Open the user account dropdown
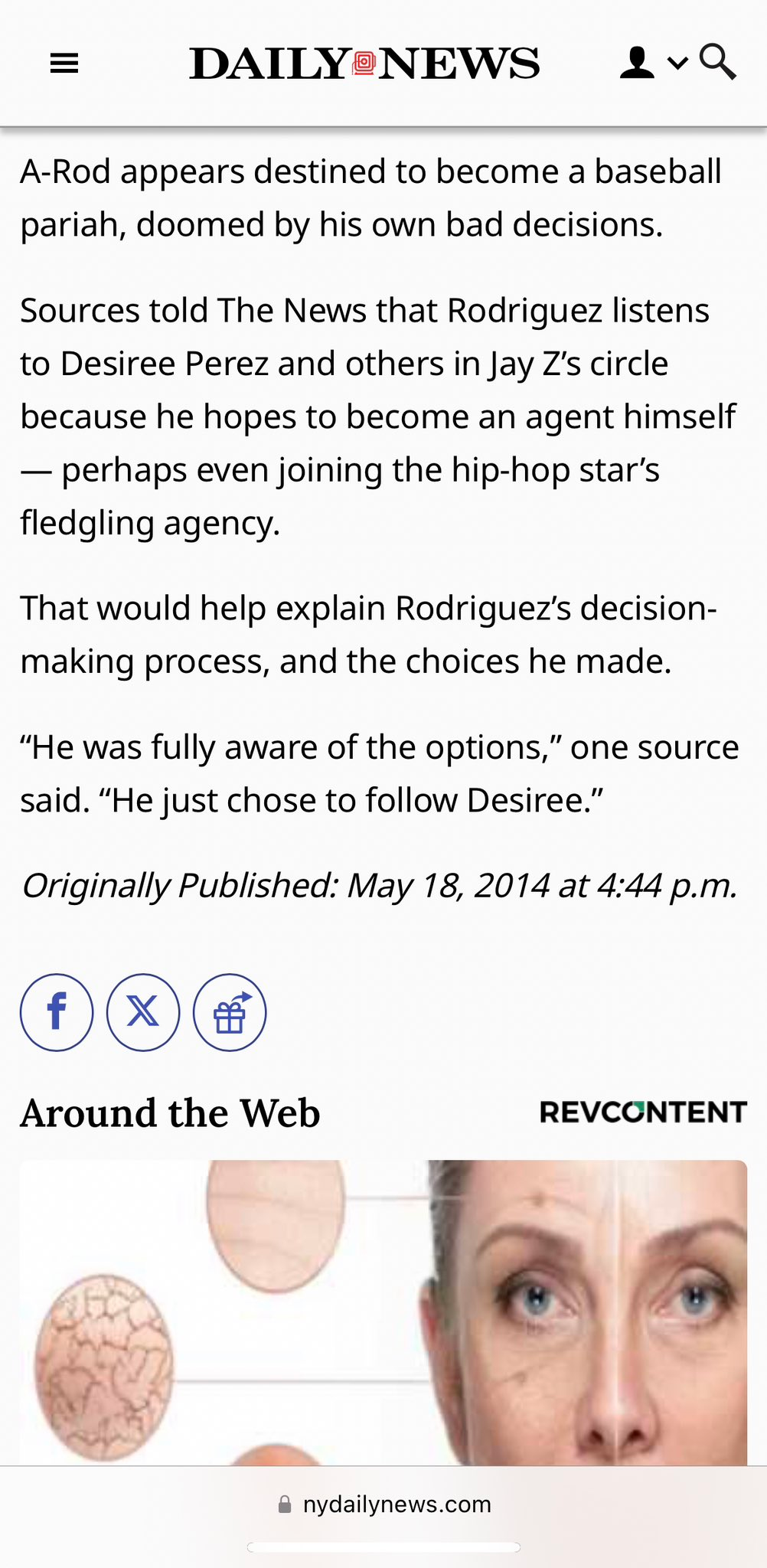The image size is (767, 1568). tap(653, 63)
